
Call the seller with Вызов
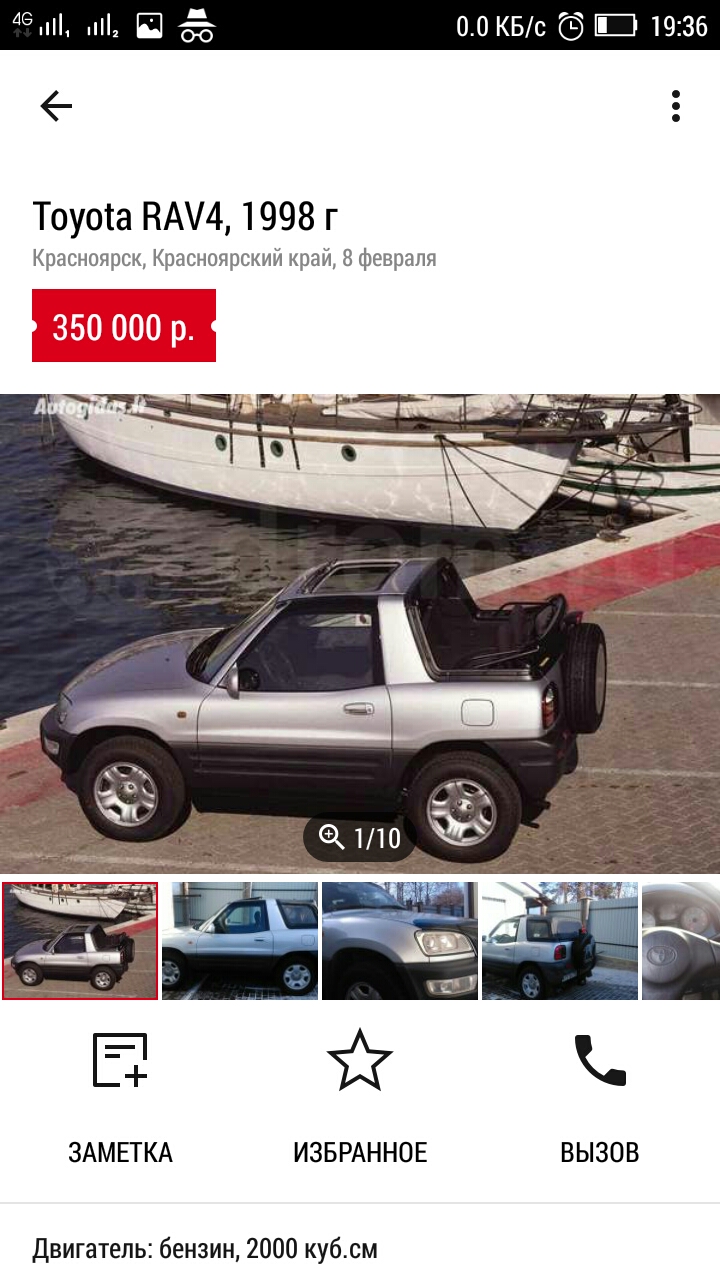coord(600,1100)
